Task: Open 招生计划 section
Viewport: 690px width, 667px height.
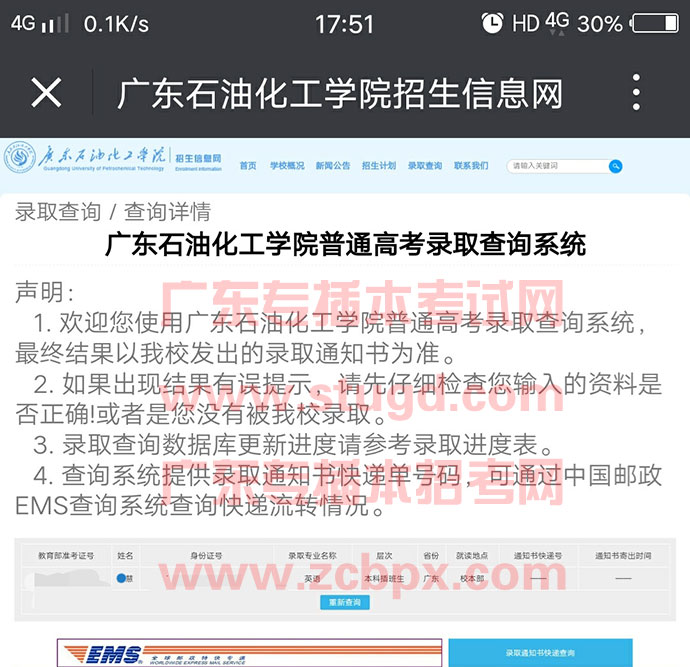Action: click(x=379, y=166)
